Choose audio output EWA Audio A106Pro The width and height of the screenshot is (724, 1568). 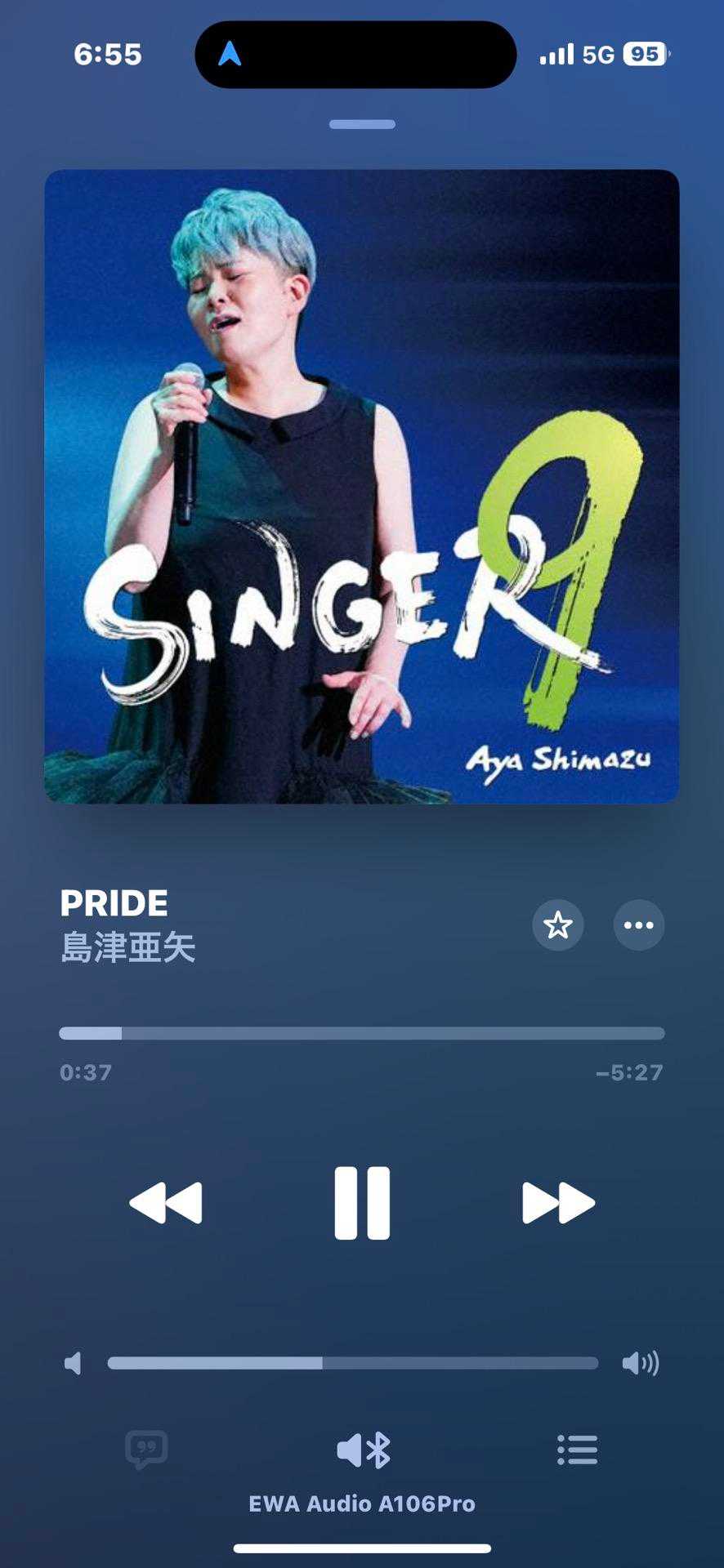(363, 1451)
